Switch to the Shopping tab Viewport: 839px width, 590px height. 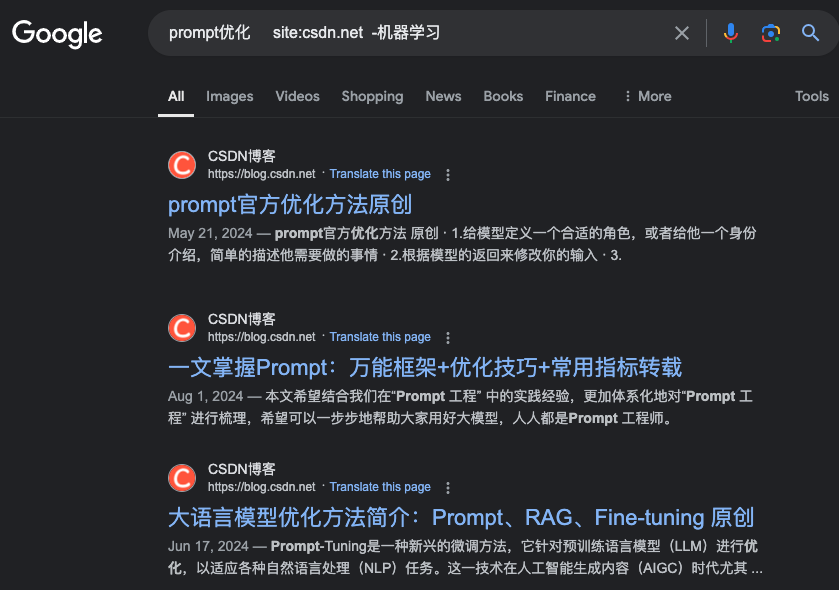372,96
